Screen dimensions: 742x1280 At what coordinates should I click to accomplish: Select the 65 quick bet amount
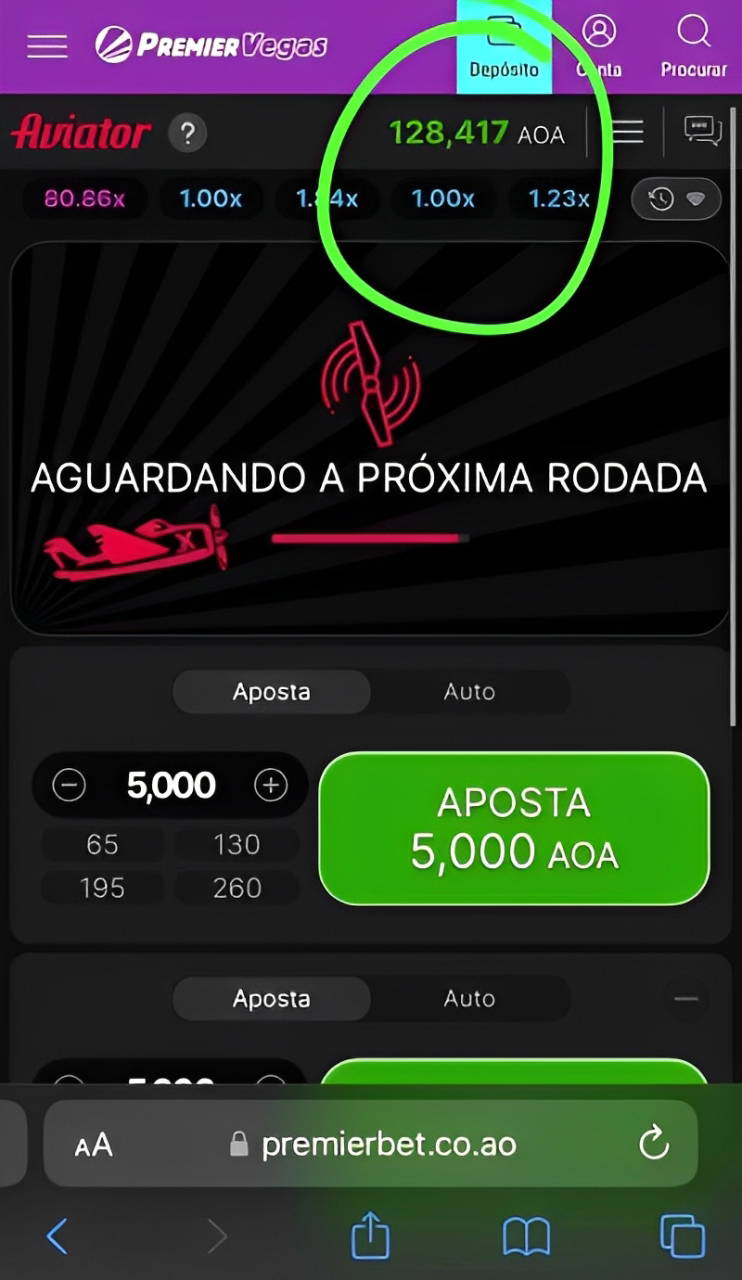102,845
